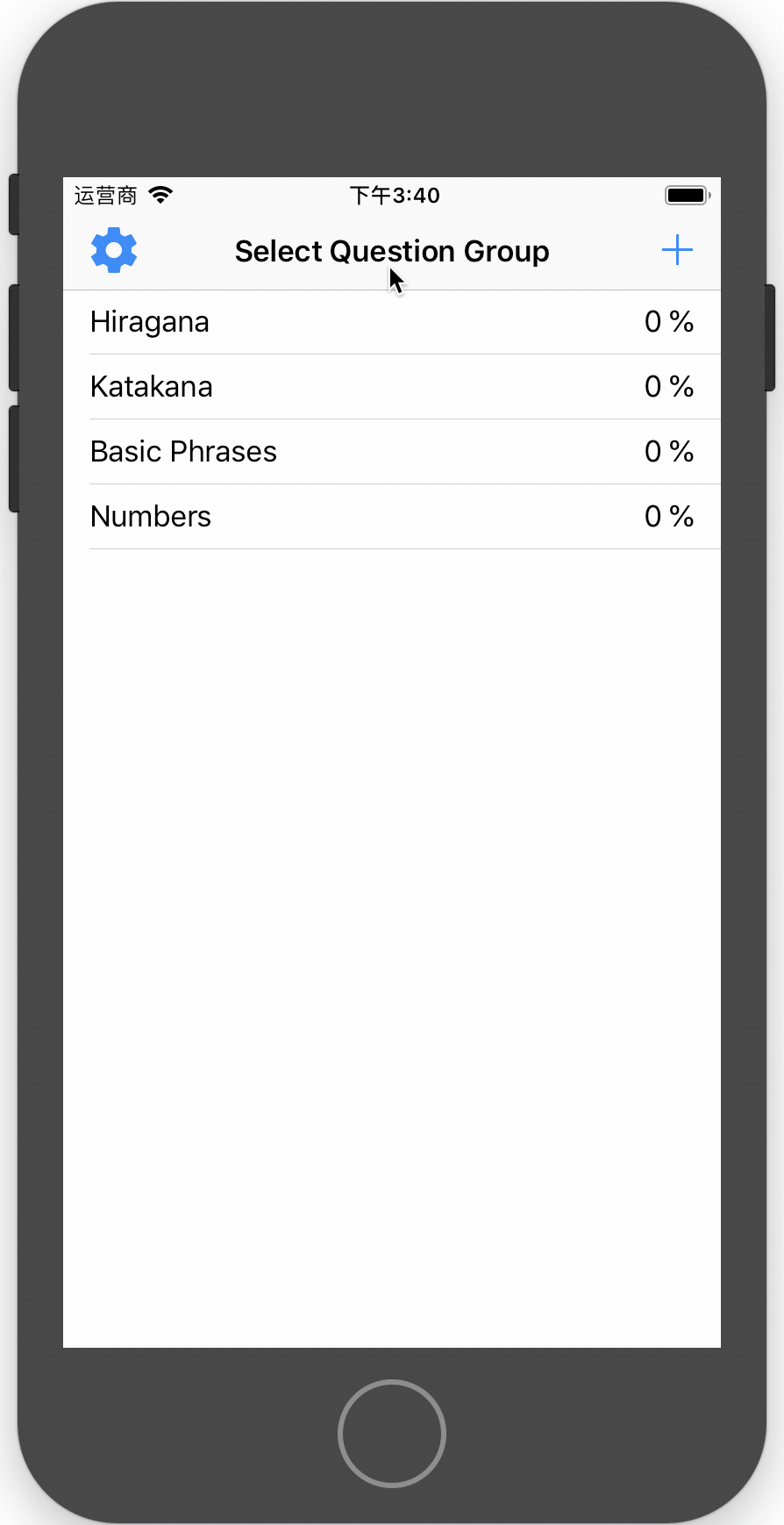This screenshot has width=784, height=1525.
Task: Select the Hiragana question group
Action: point(391,322)
